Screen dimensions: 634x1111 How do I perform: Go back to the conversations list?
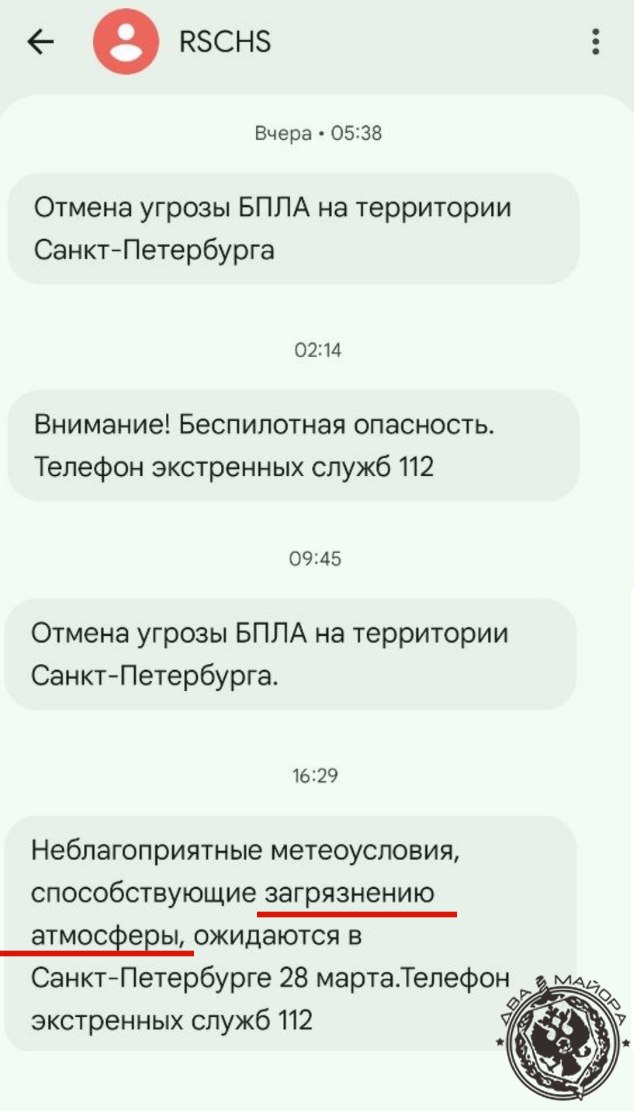click(x=40, y=42)
